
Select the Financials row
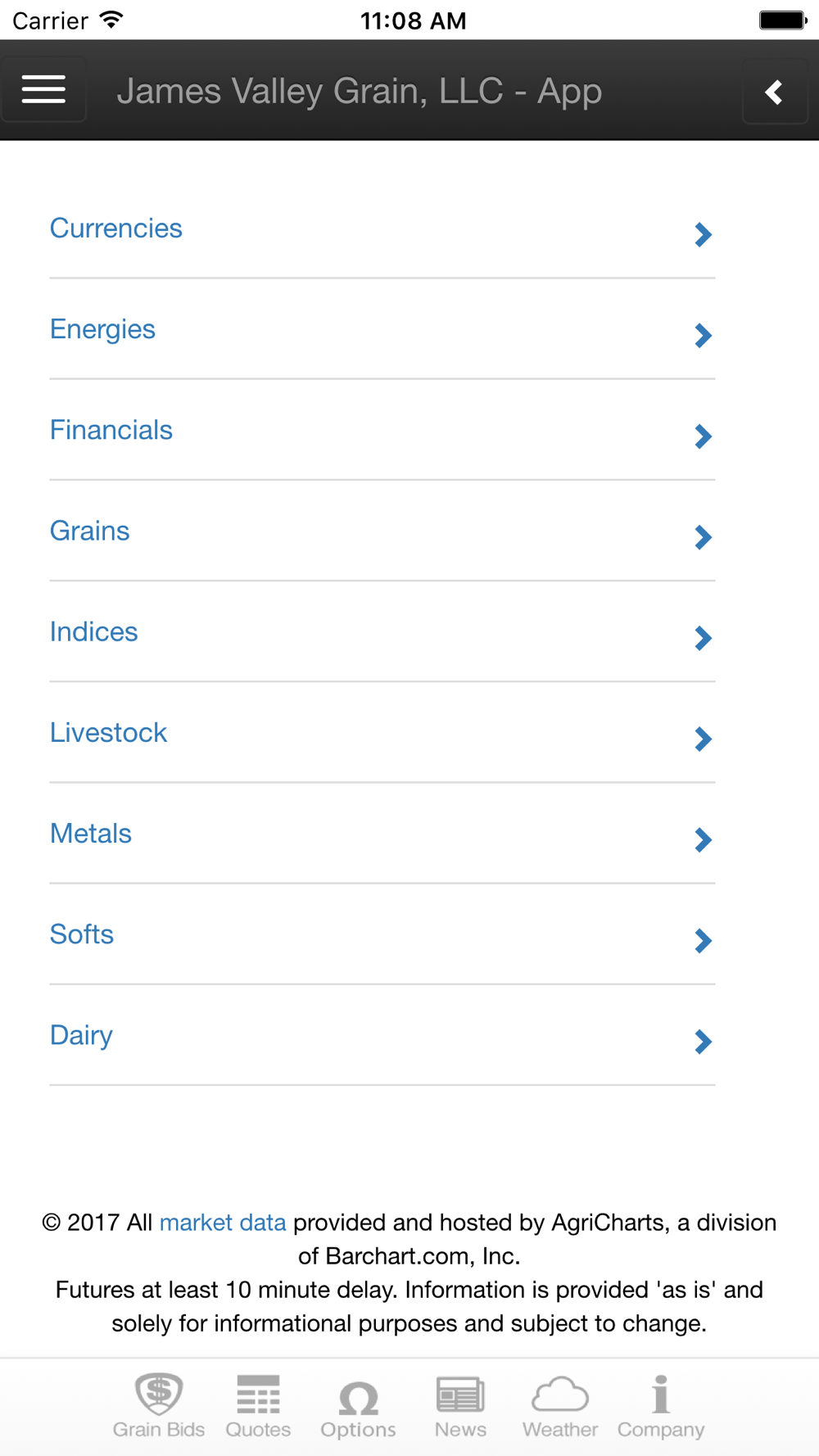382,430
